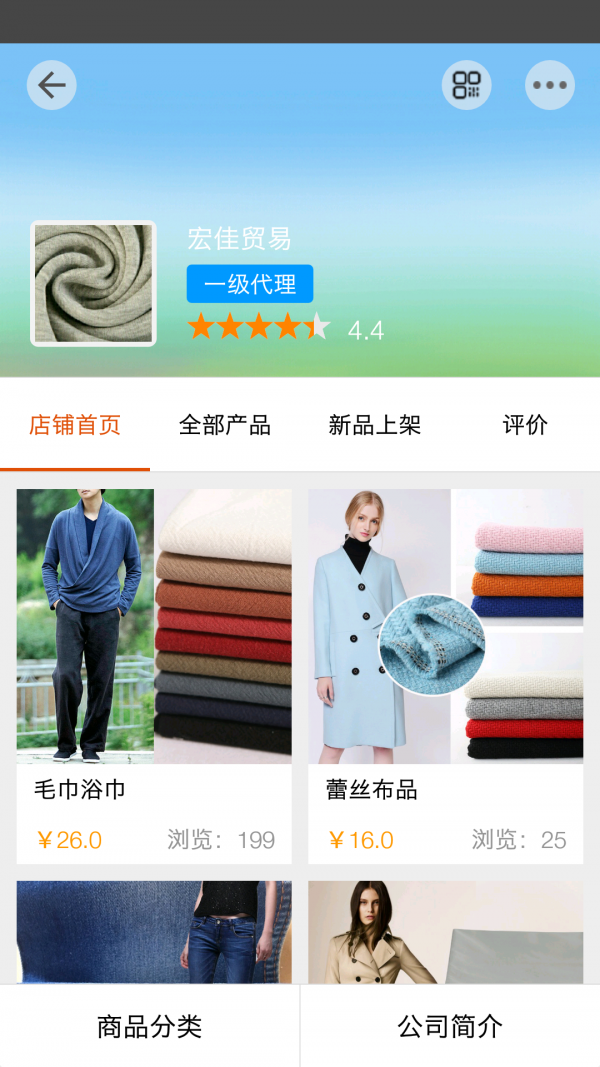This screenshot has height=1067, width=600.
Task: Open the trench coat product card
Action: [445, 932]
